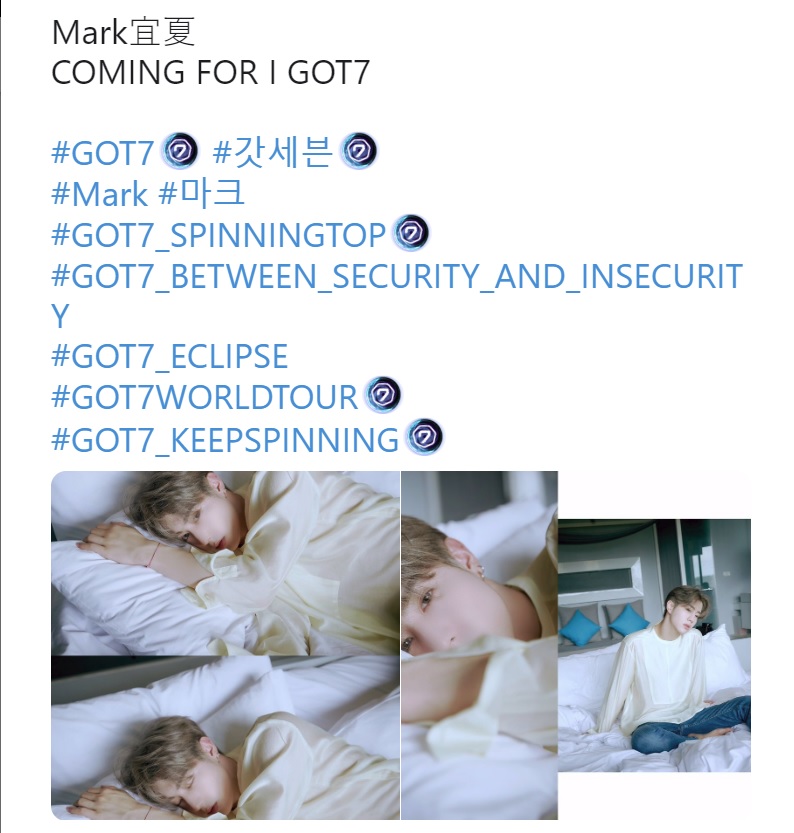794x833 pixels.
Task: Open the attached photo collage
Action: (400, 645)
